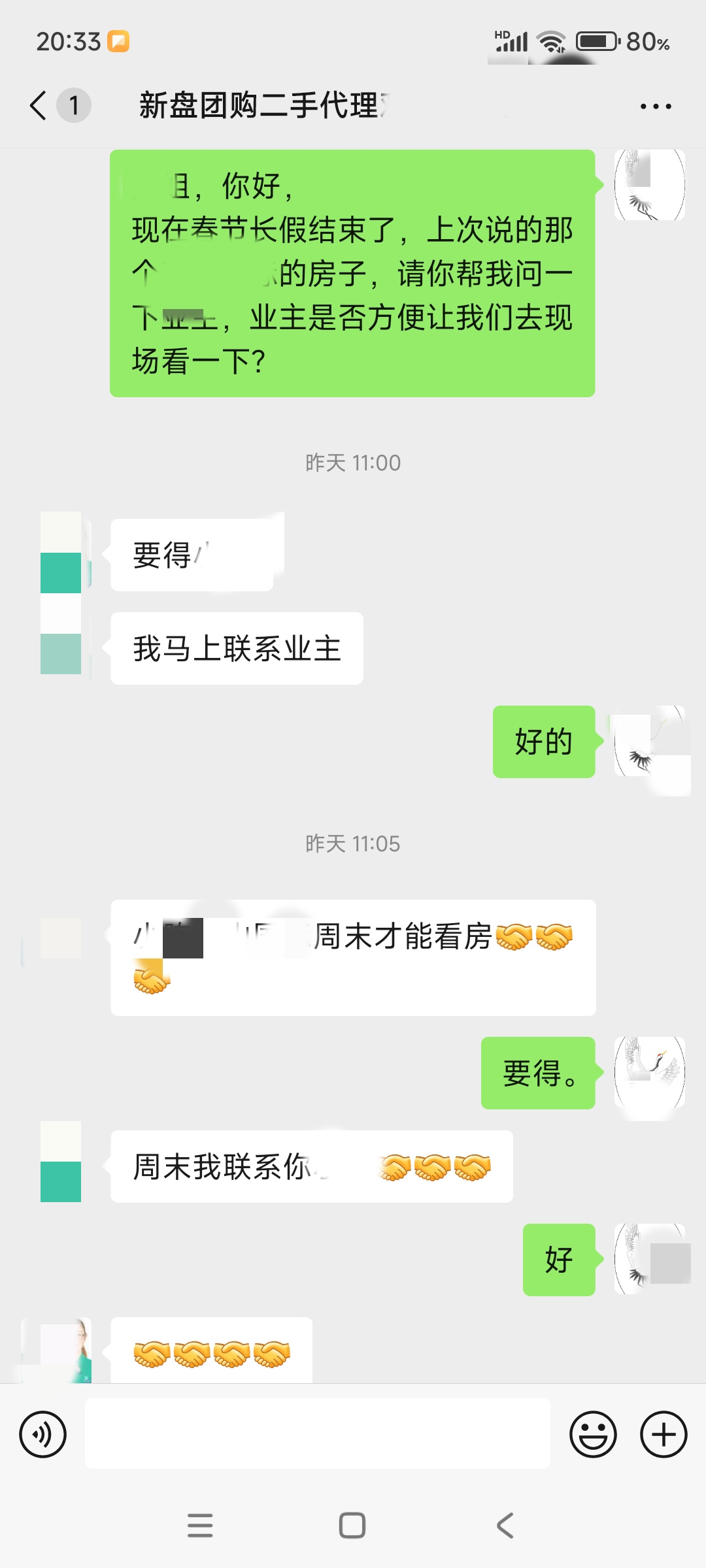Focus the message text field

pos(317,1434)
